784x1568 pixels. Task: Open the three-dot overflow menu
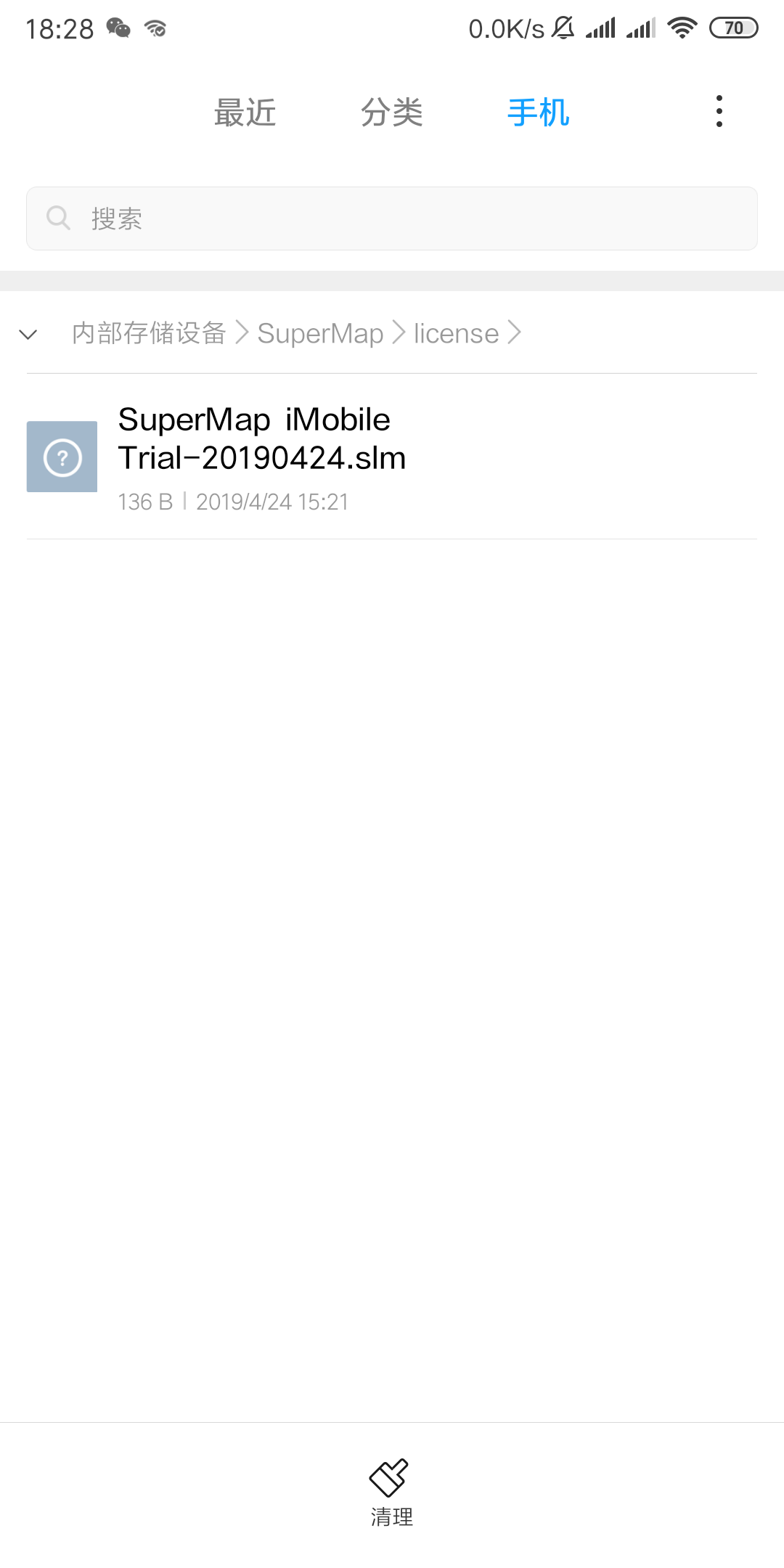pos(719,111)
